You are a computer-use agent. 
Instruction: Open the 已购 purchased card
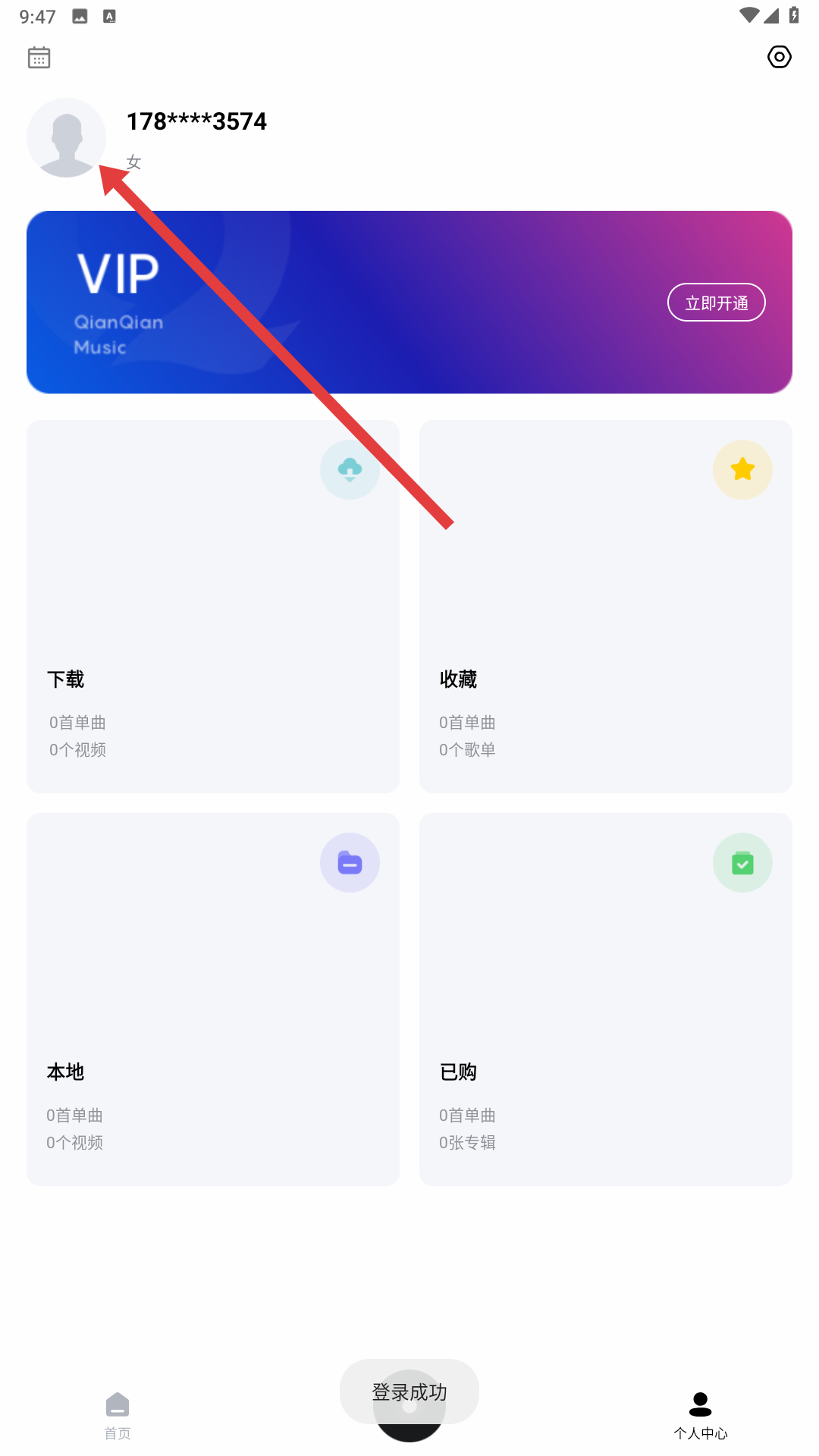tap(605, 999)
